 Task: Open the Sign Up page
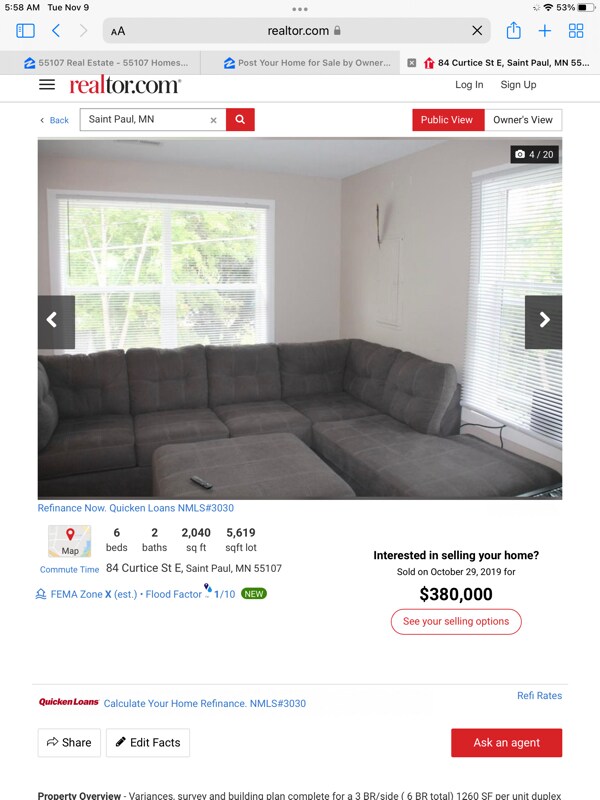[518, 85]
